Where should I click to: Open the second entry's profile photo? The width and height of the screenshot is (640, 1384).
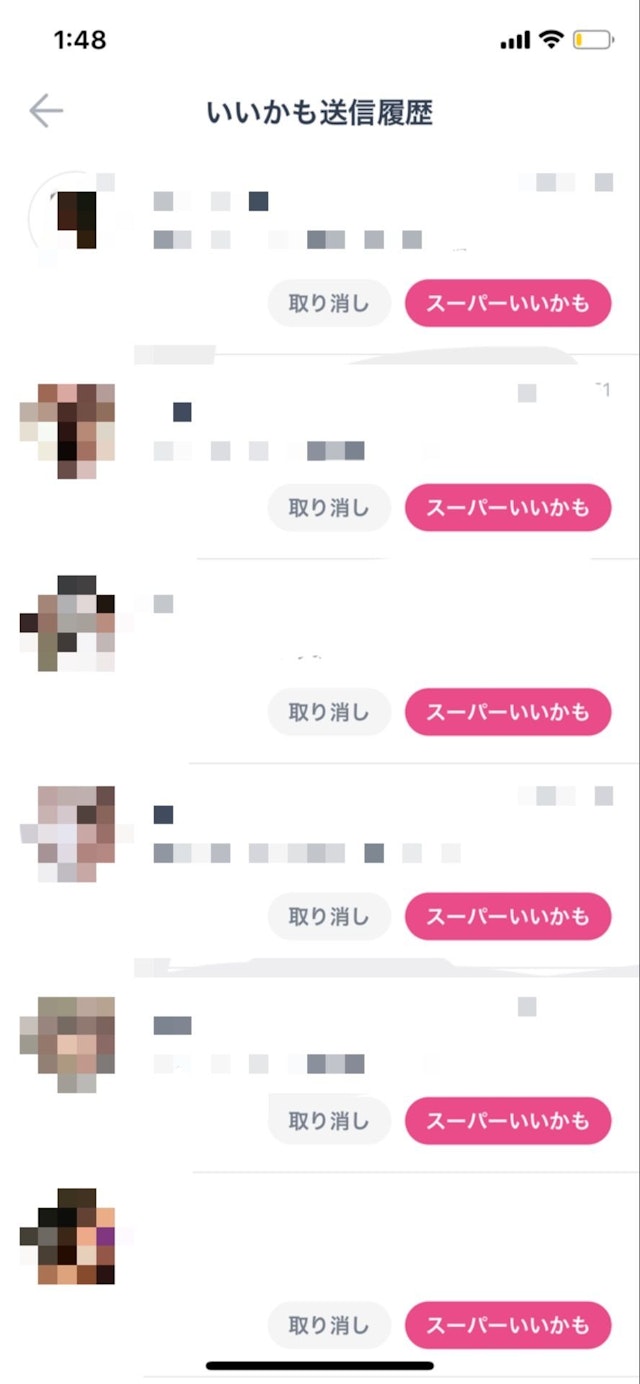67,430
